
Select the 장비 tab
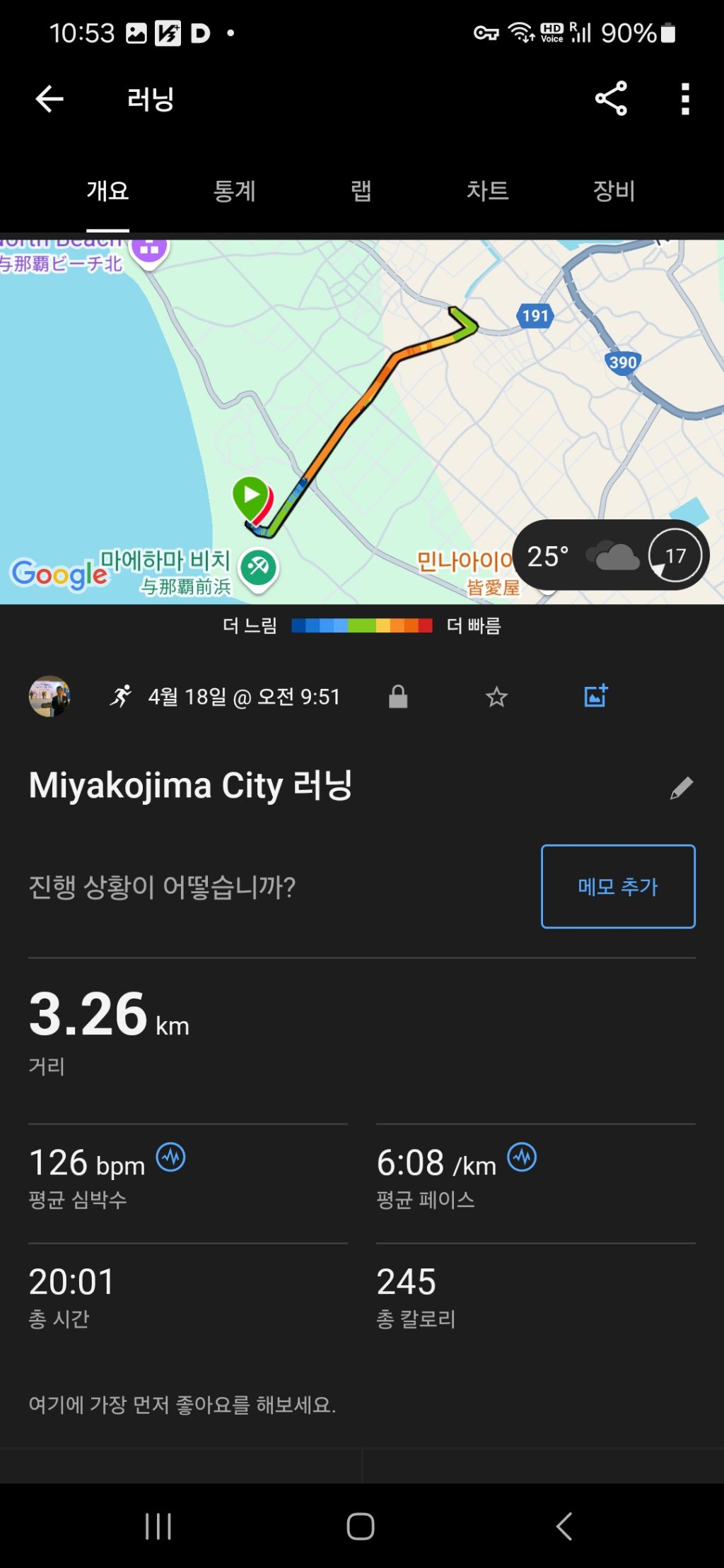click(x=614, y=191)
